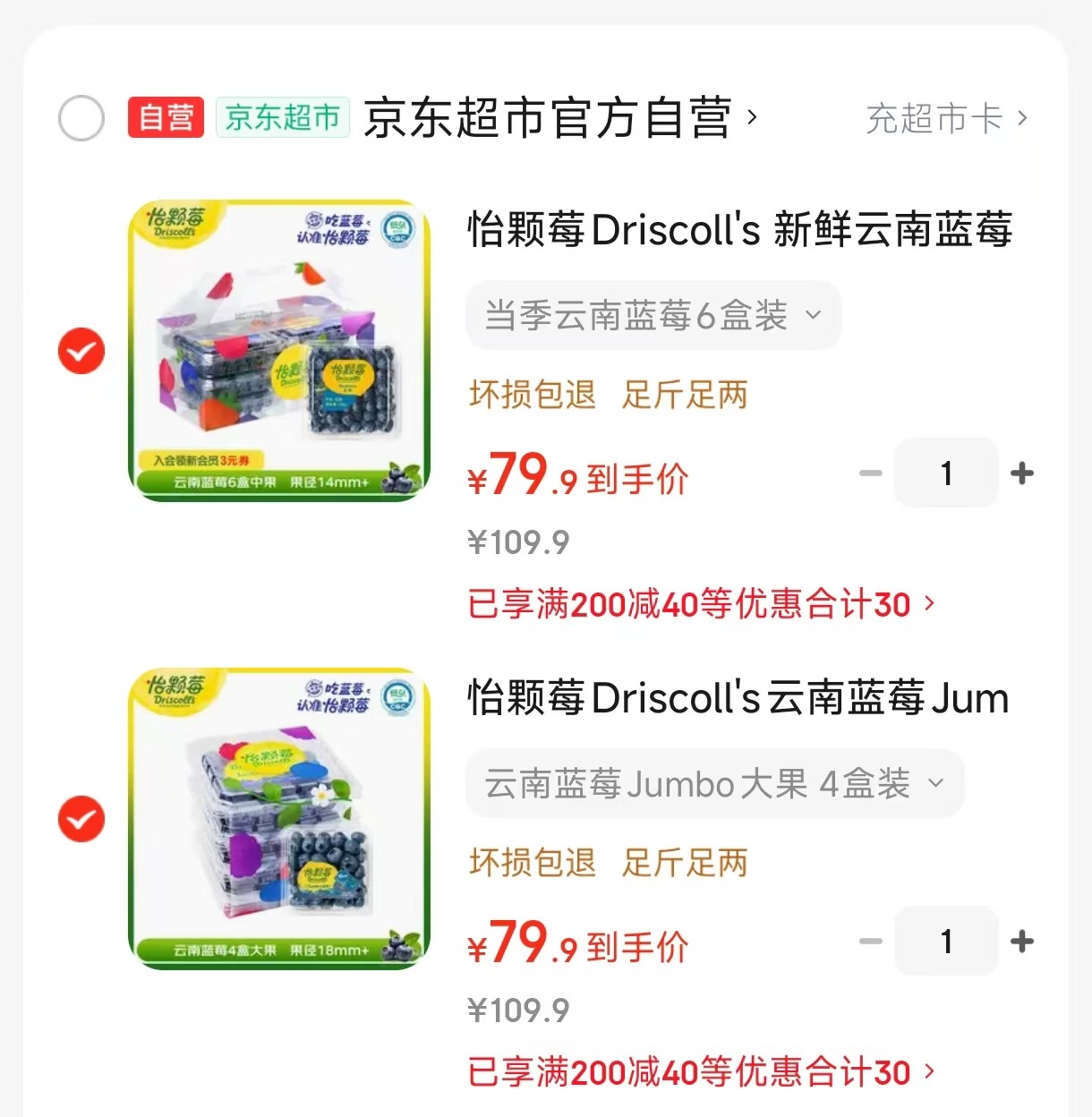Select all items from 京东超市官方自营 store

81,118
